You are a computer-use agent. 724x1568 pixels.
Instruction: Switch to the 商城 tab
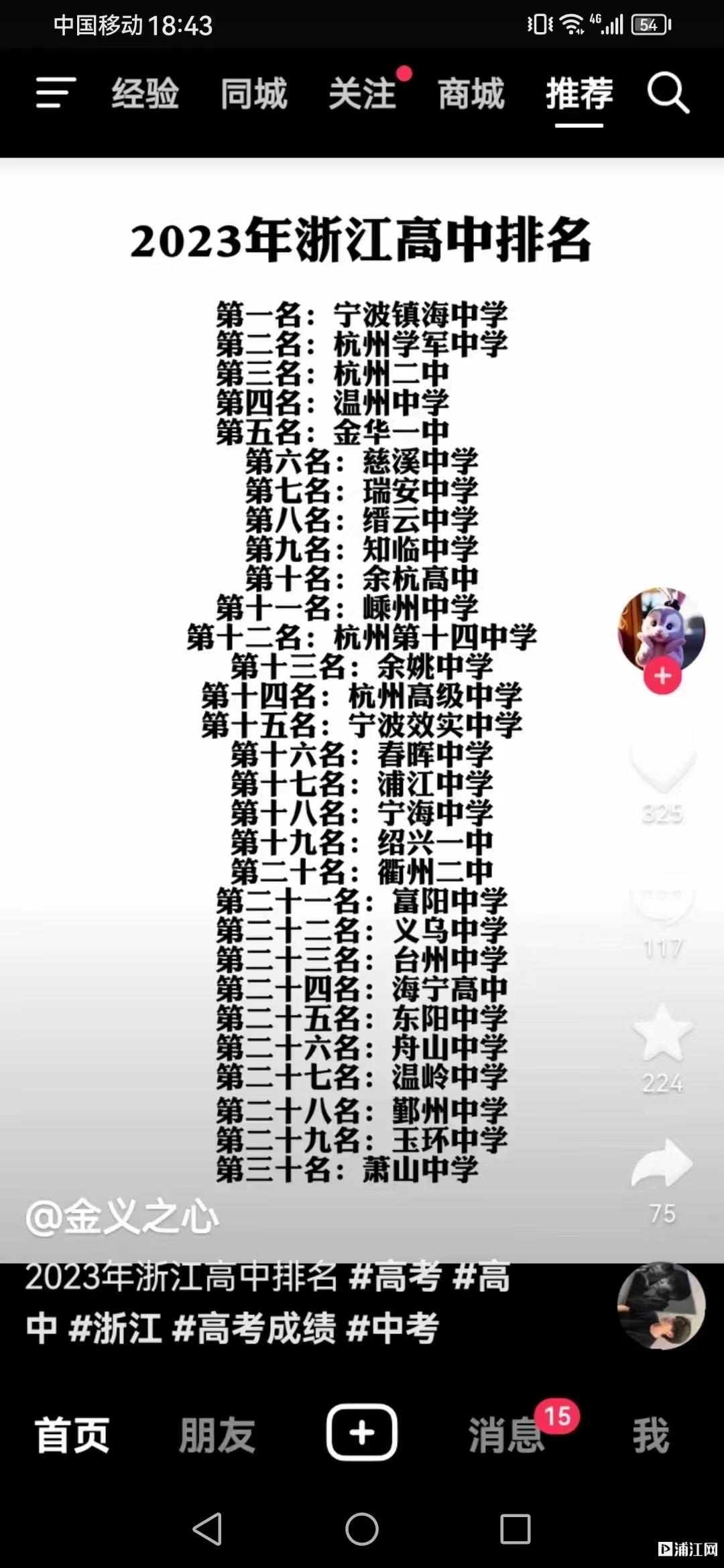[x=471, y=93]
